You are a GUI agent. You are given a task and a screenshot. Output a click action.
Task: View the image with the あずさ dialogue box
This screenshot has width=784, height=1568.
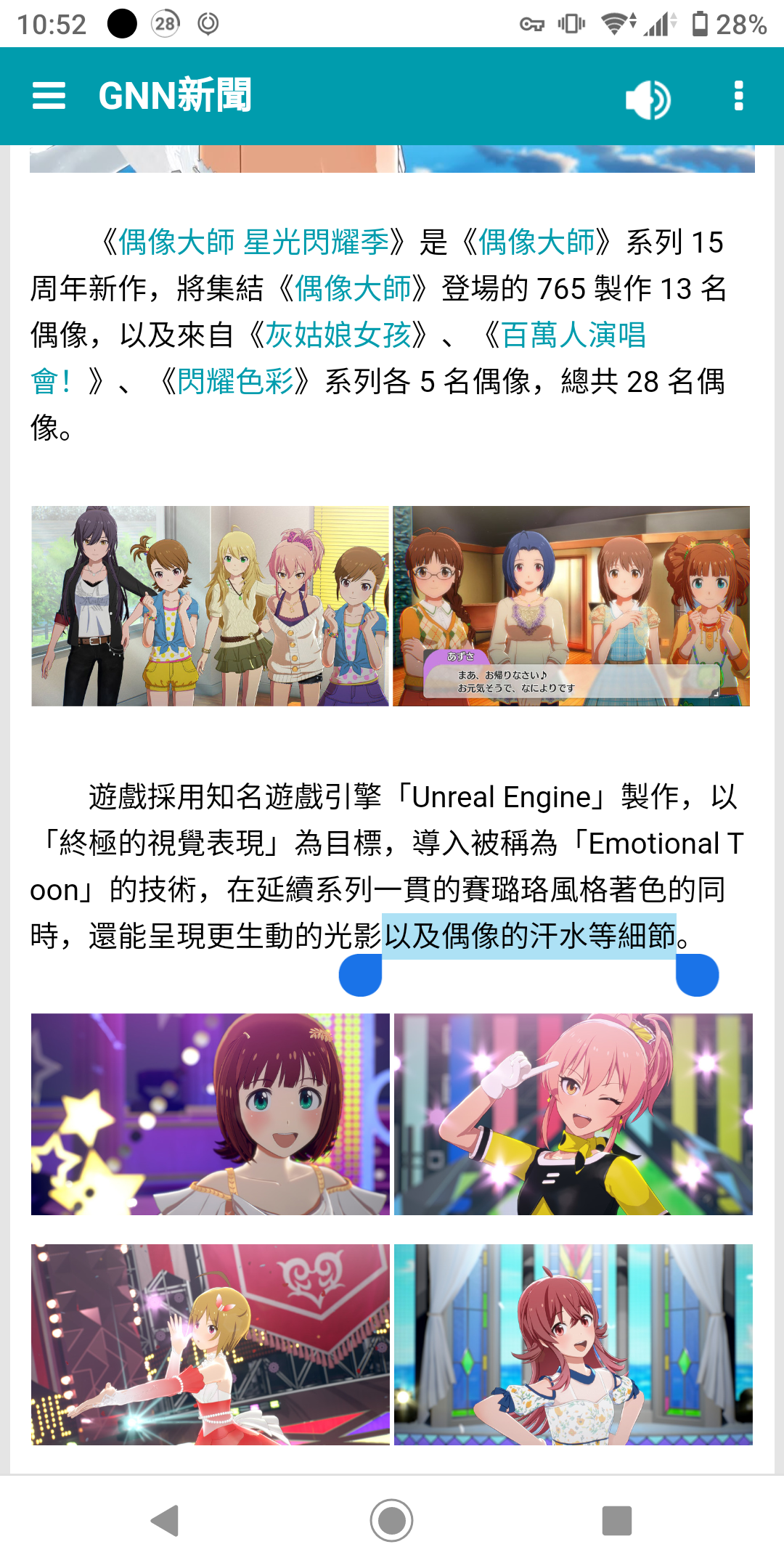(571, 606)
